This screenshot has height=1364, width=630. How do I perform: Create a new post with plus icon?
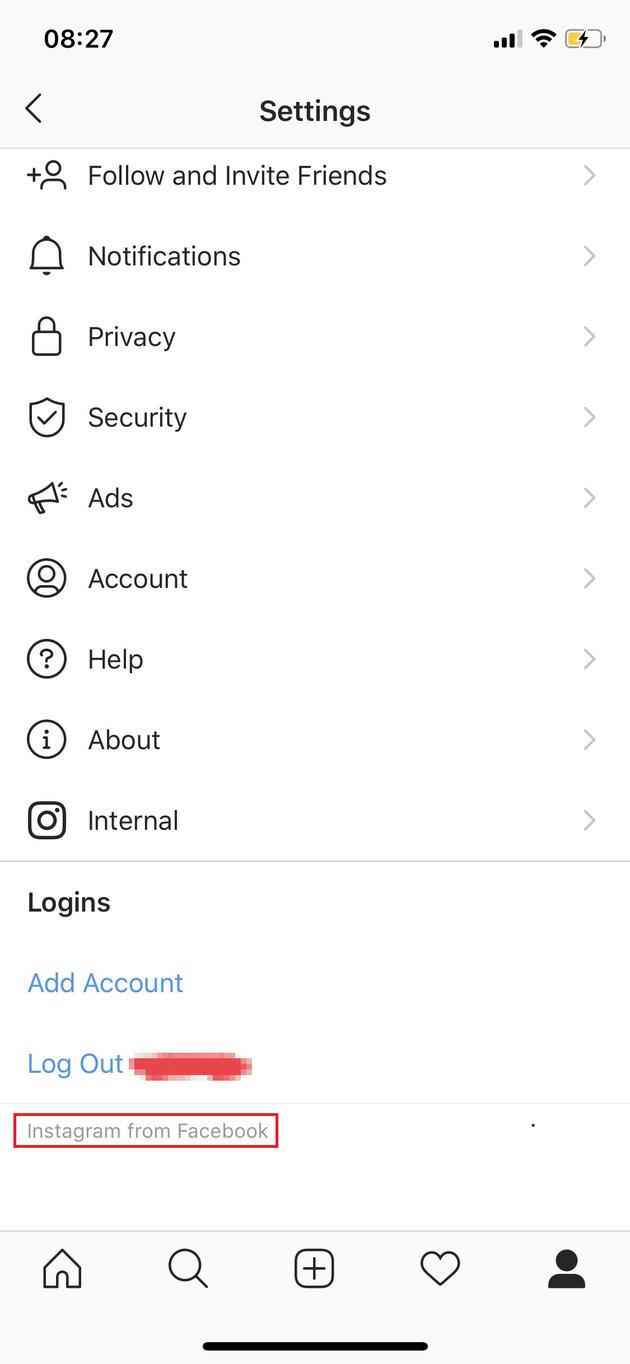[x=314, y=1269]
